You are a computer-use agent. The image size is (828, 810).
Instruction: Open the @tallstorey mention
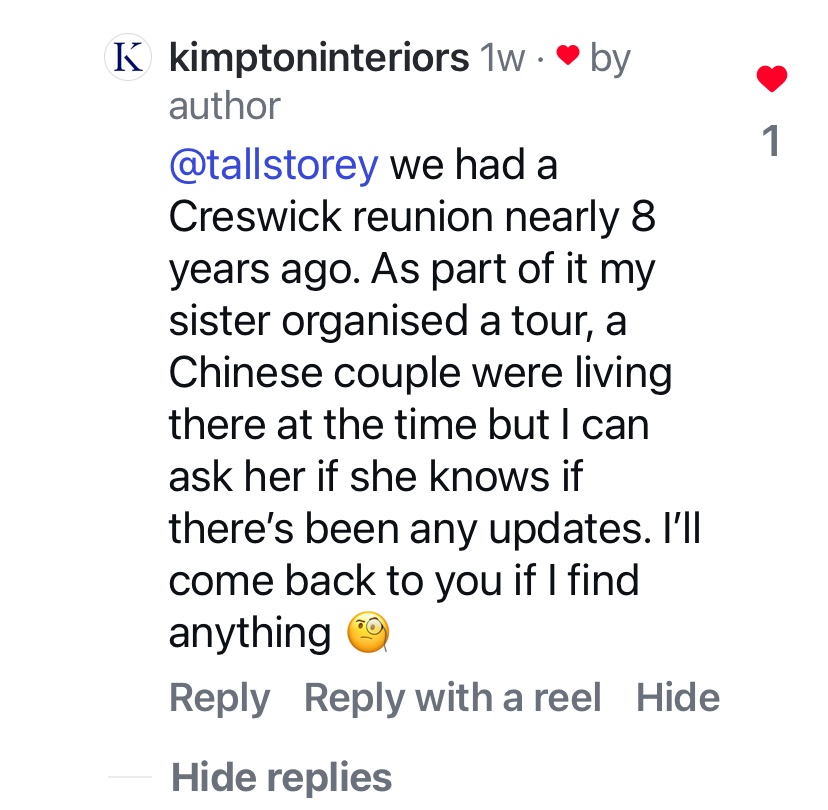click(x=273, y=165)
